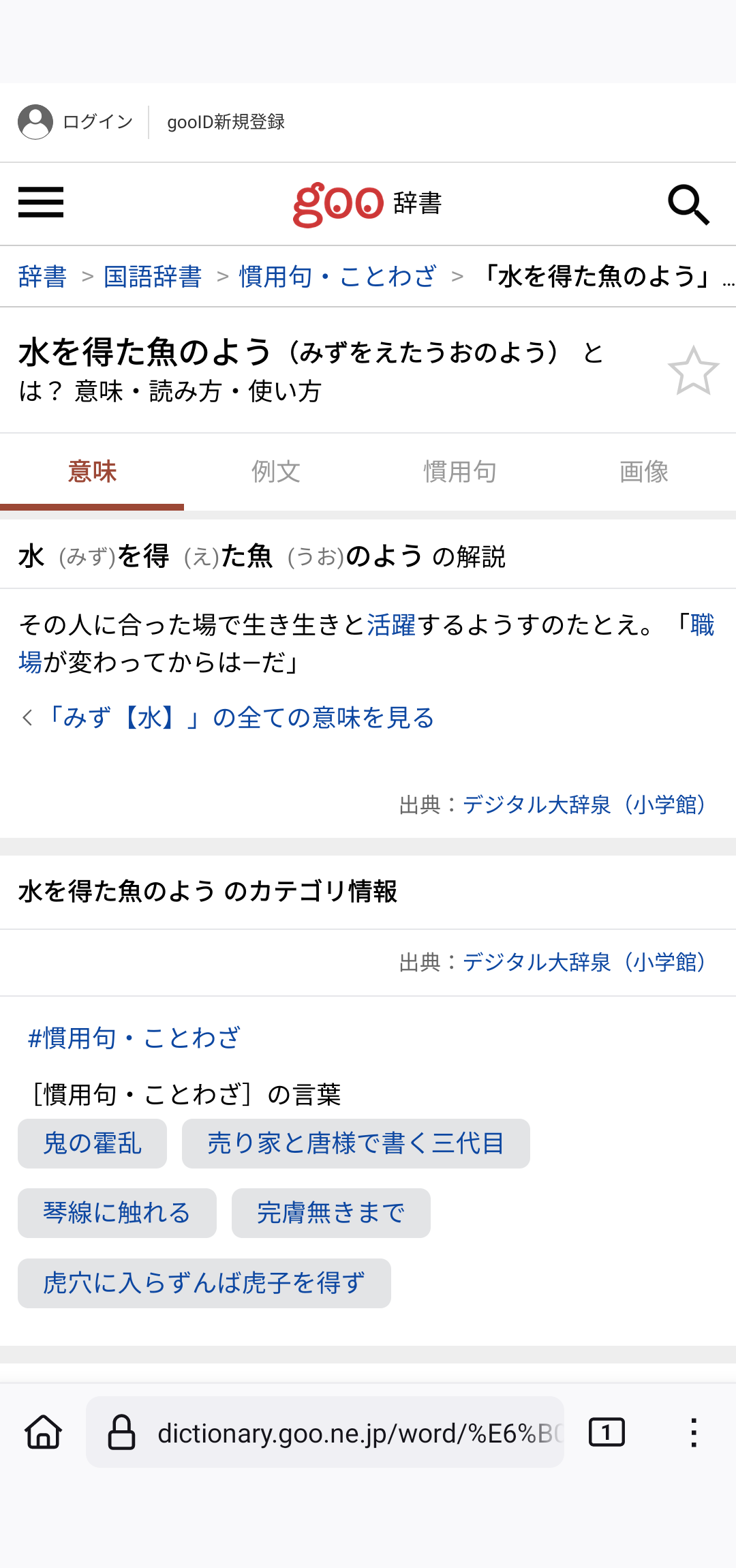Switch to the 例文 tab
The width and height of the screenshot is (736, 1568).
click(x=276, y=472)
